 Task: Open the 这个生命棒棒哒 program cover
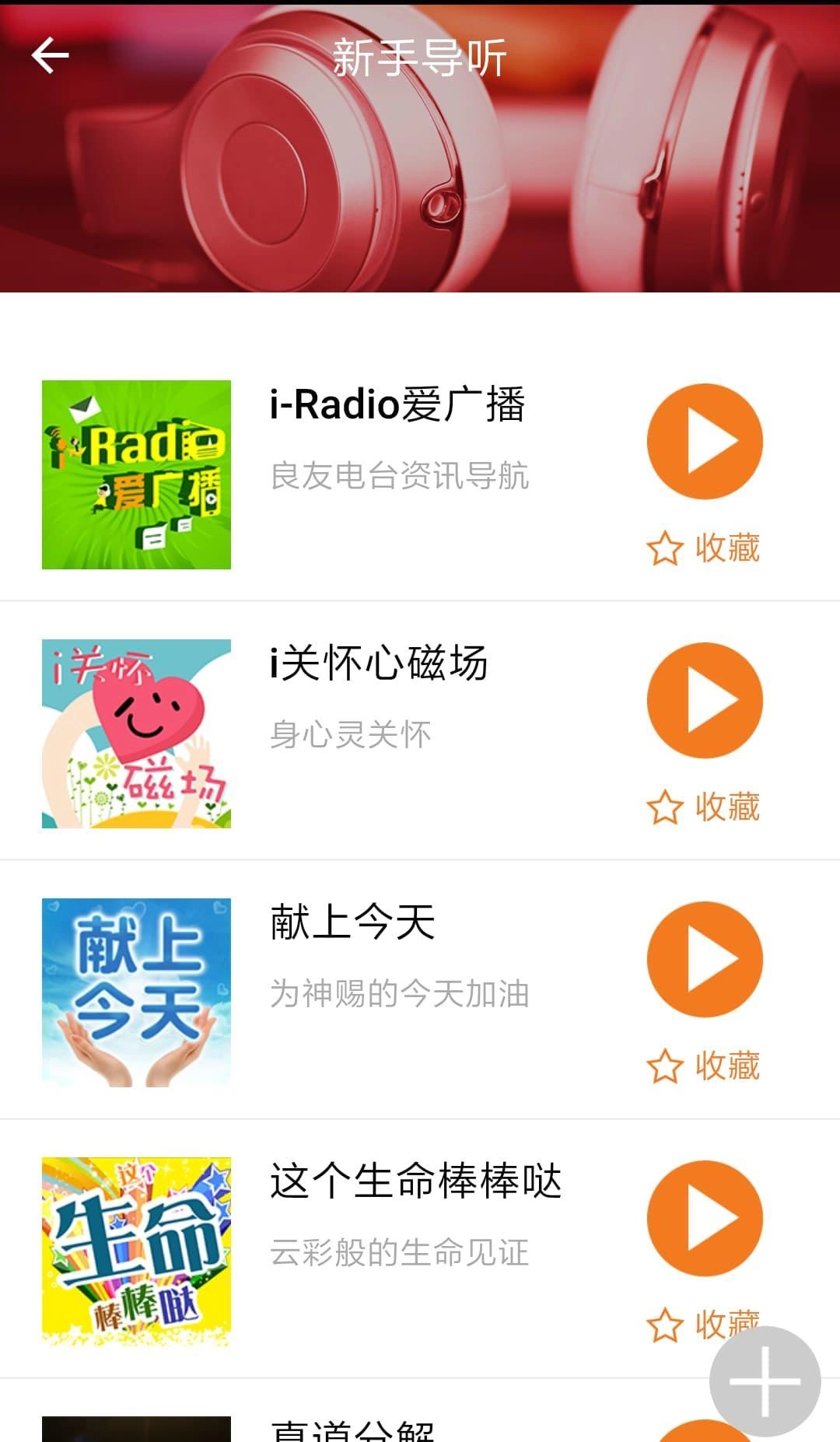pos(136,1251)
